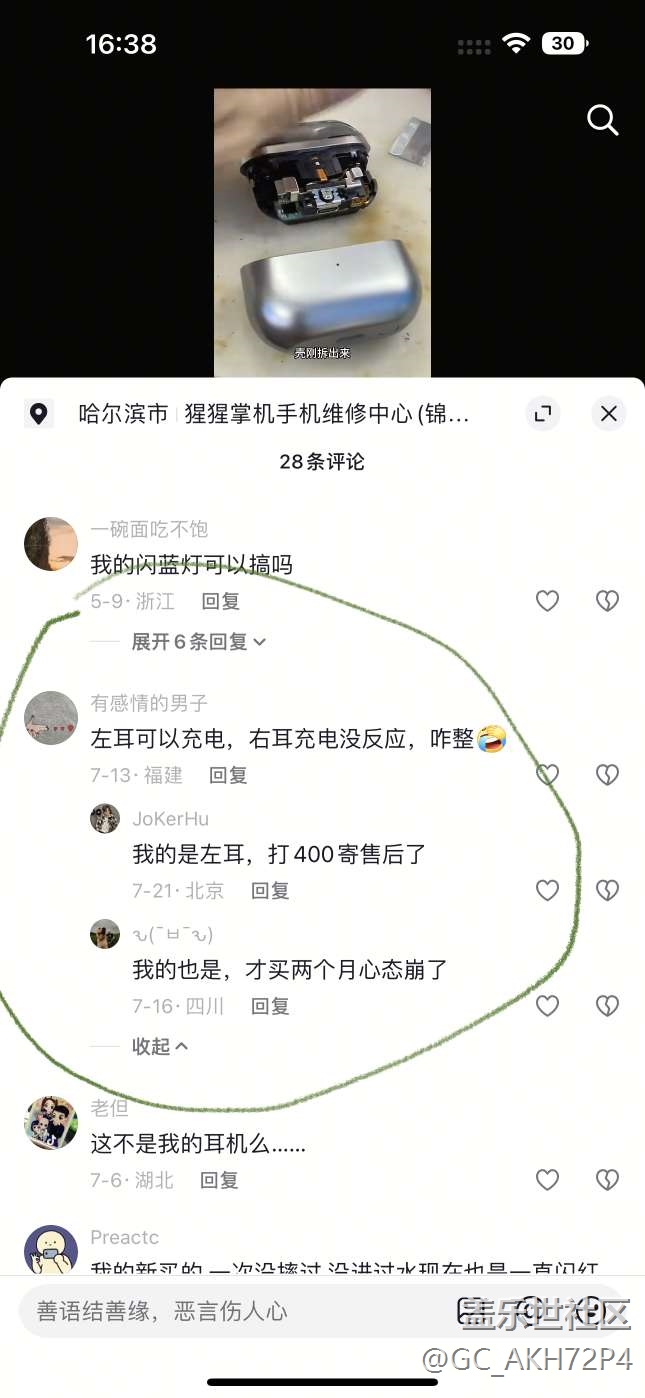Screen dimensions: 645x1398
Task: Reply to 老但's comment
Action: tap(219, 1181)
